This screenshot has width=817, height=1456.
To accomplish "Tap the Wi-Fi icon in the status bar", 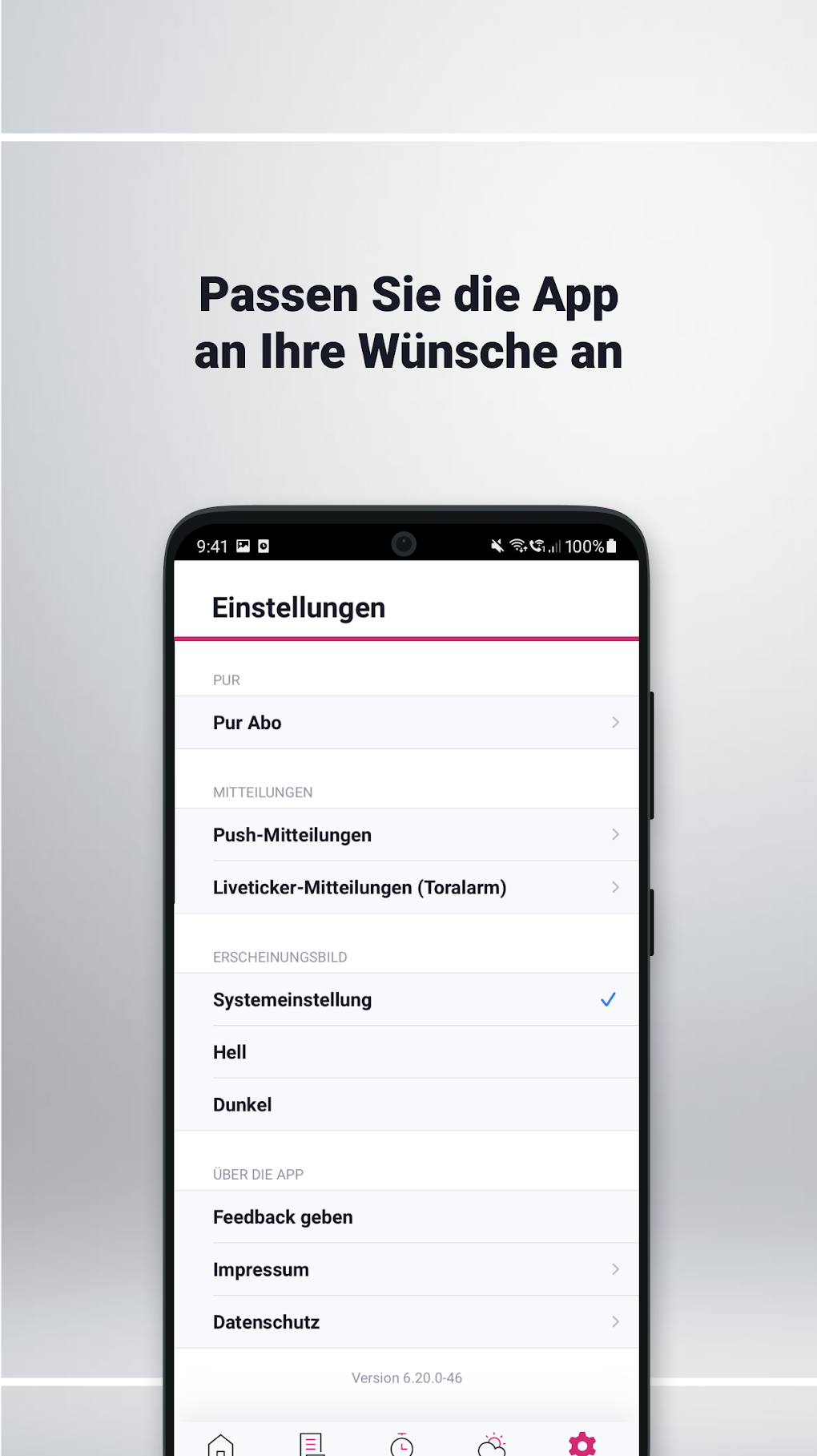I will (517, 546).
